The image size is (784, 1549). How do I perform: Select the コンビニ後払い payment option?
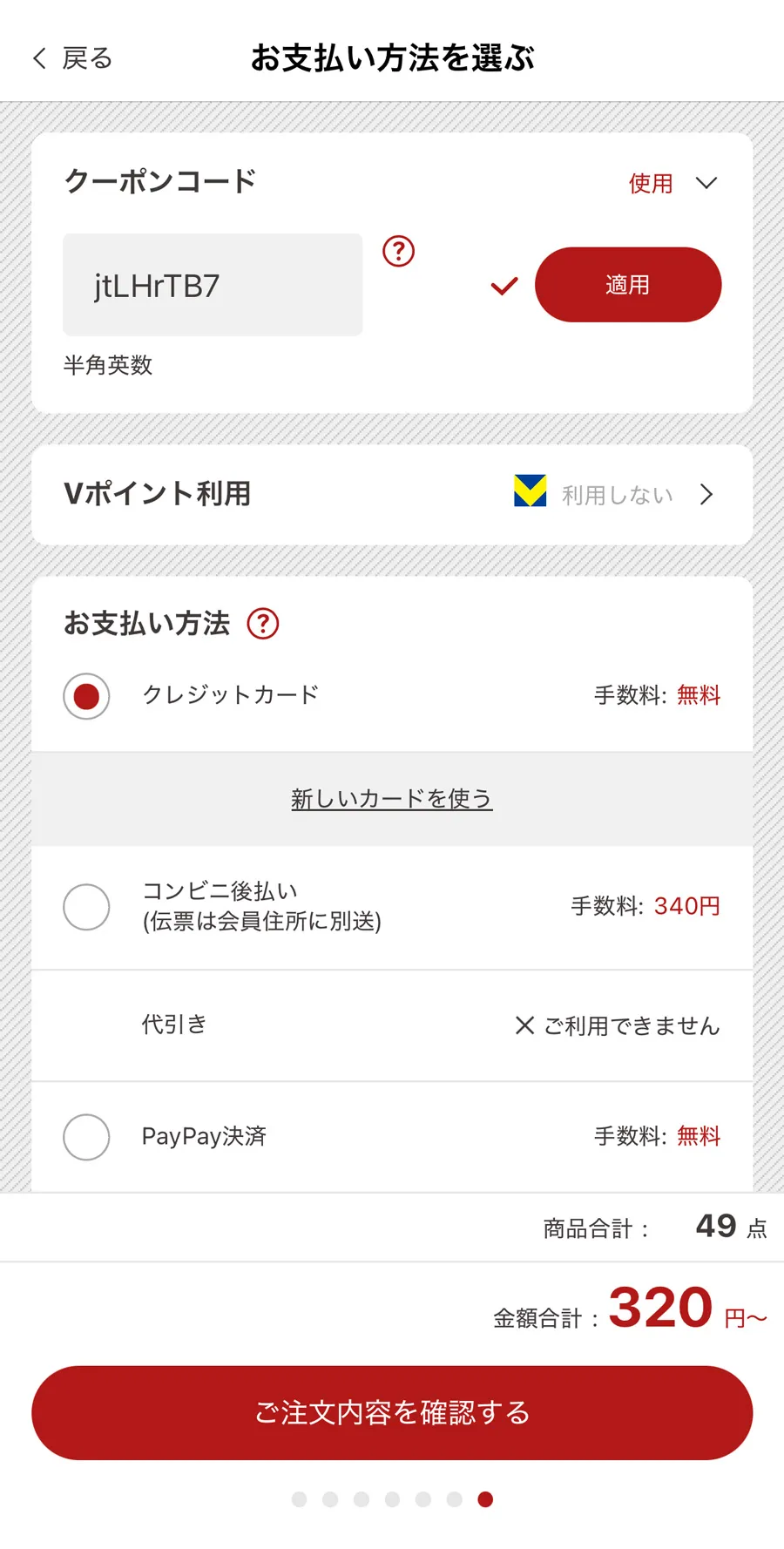pos(85,907)
